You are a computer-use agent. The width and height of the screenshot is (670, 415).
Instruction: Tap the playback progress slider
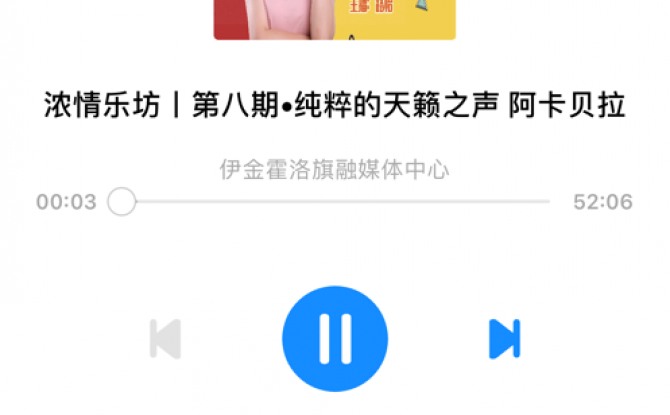(334, 202)
